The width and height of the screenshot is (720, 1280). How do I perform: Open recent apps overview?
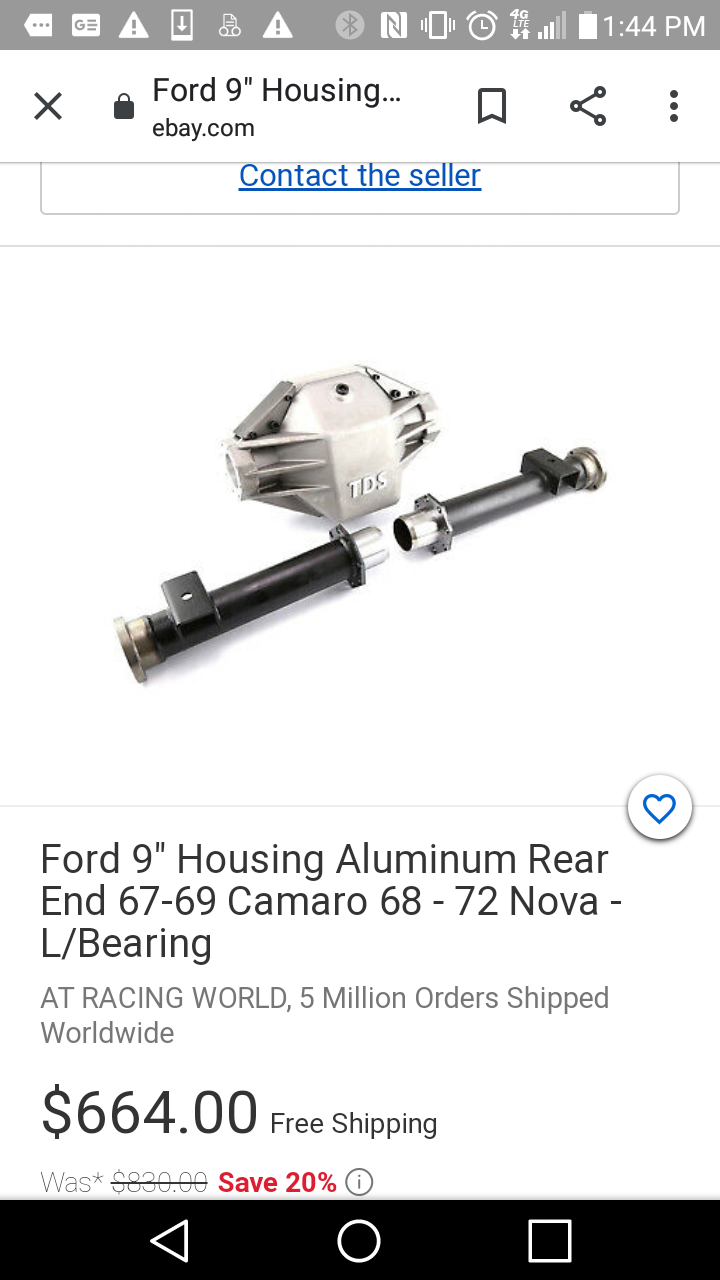tap(550, 1241)
